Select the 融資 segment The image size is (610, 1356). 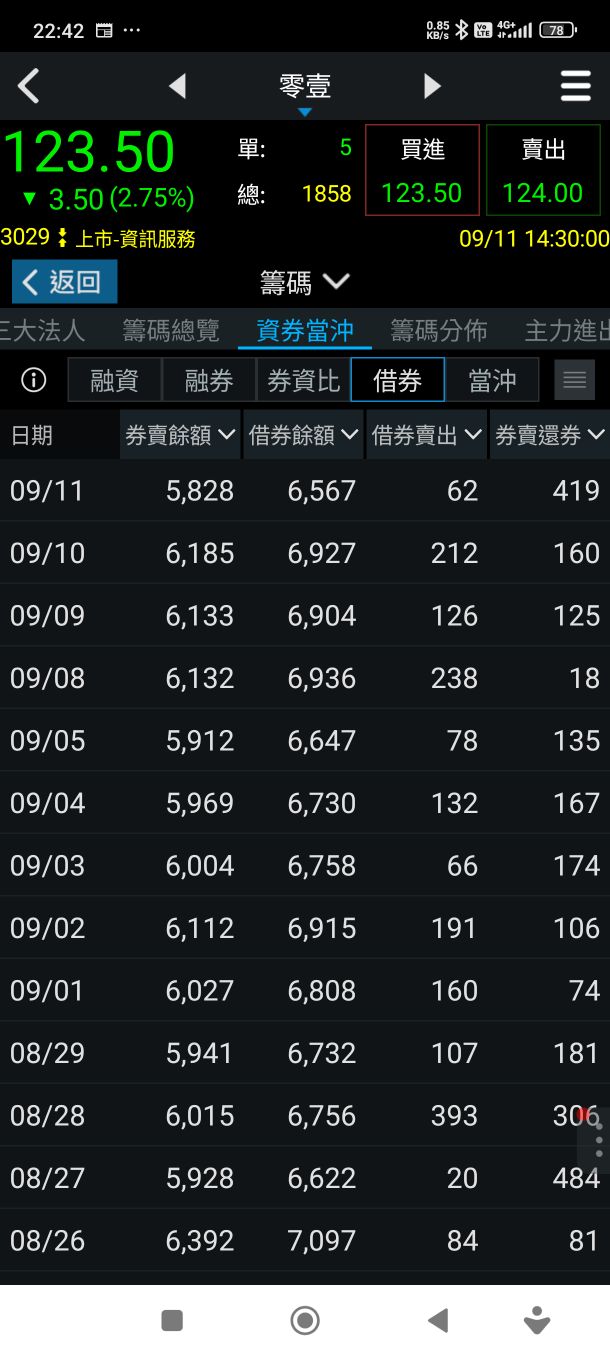[114, 380]
